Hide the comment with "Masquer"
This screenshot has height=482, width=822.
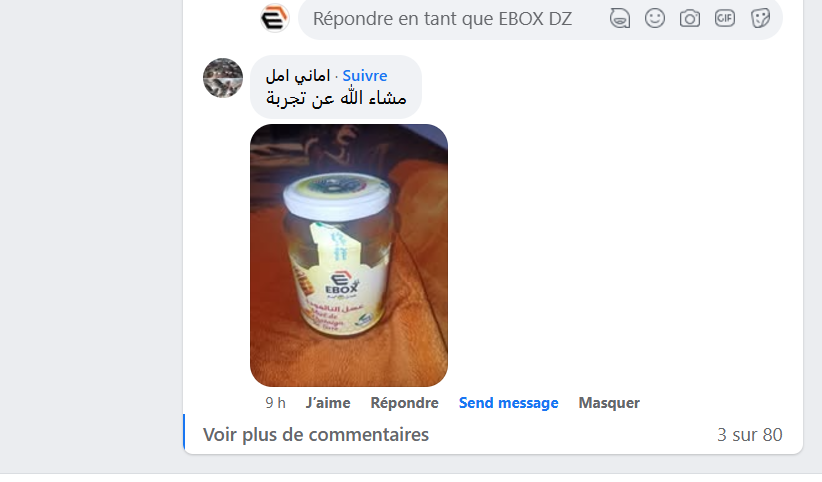tap(609, 403)
